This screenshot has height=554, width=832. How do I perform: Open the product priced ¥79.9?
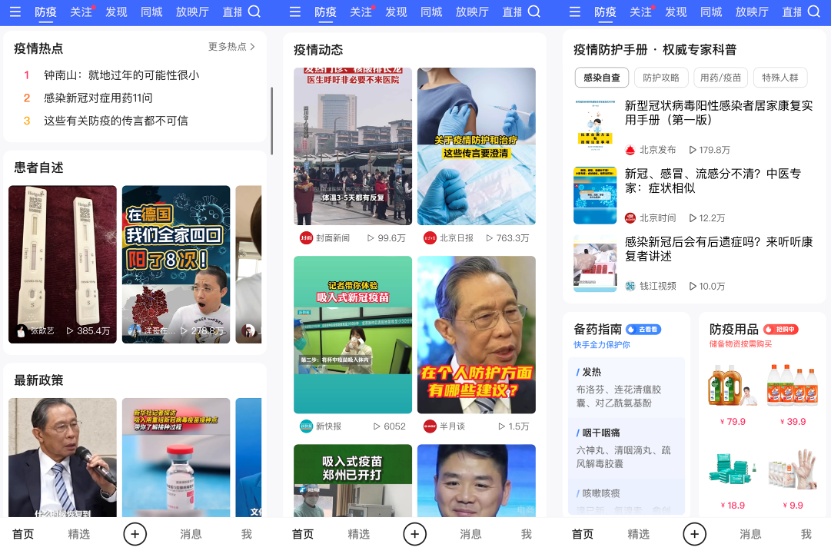click(733, 395)
